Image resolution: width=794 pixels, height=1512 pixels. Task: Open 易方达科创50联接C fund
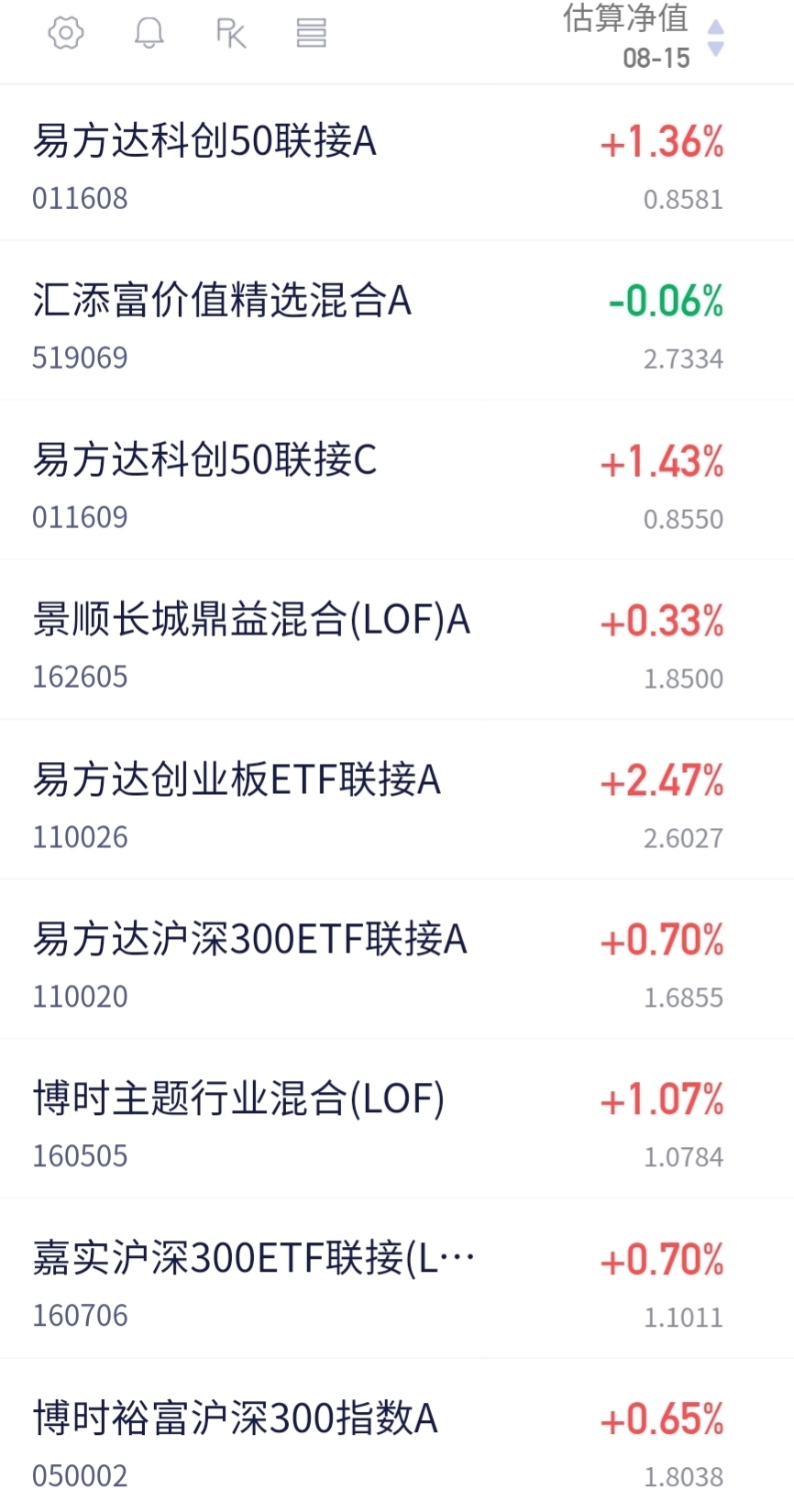pos(397,480)
